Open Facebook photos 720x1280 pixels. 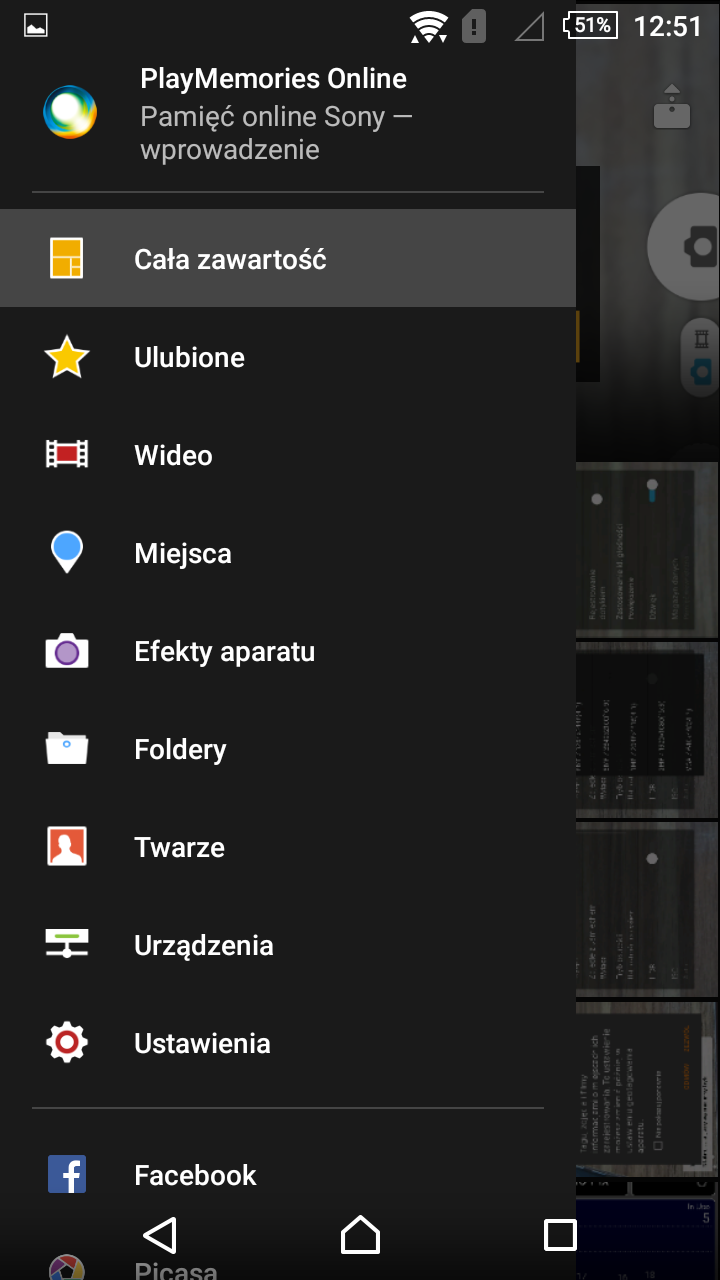(x=288, y=1174)
